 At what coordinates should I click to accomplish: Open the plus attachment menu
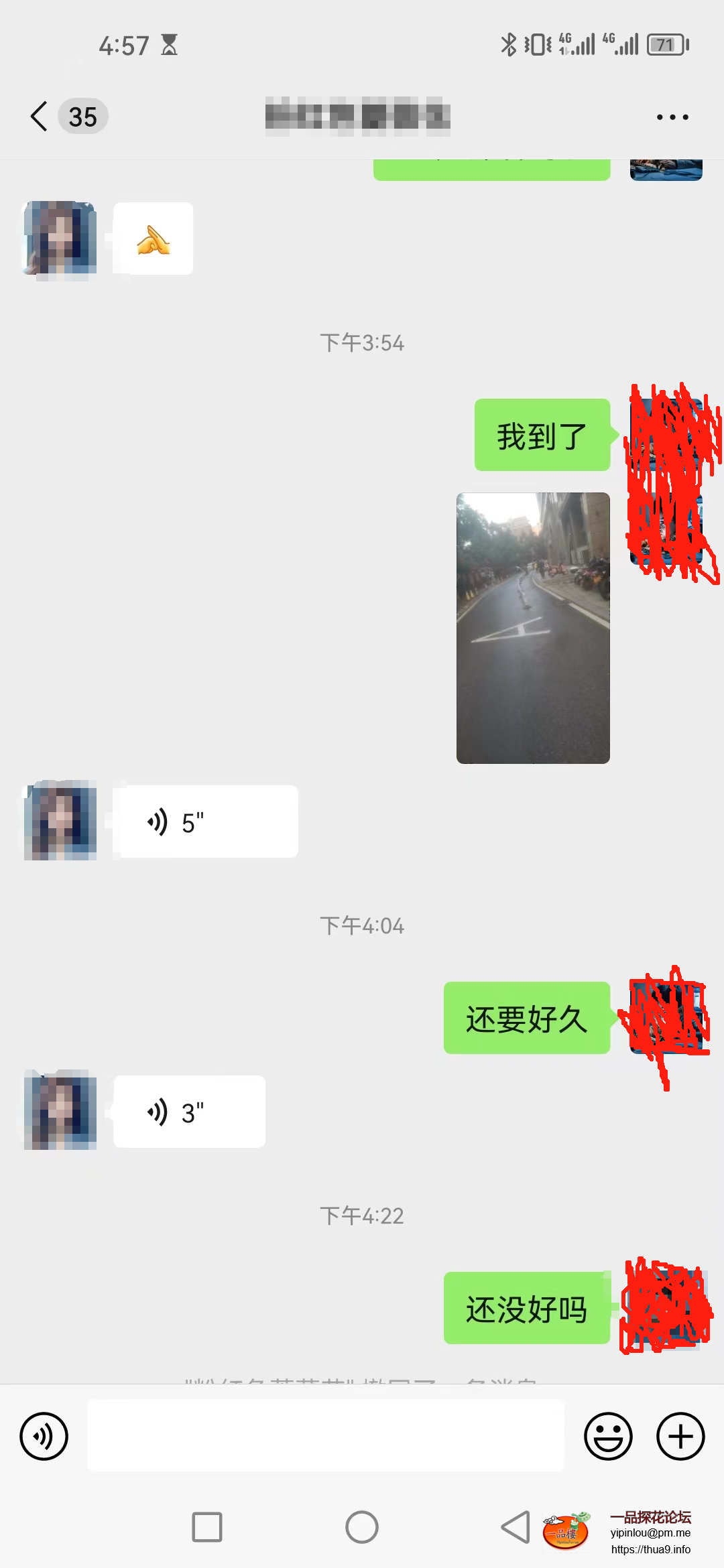pyautogui.click(x=680, y=1436)
